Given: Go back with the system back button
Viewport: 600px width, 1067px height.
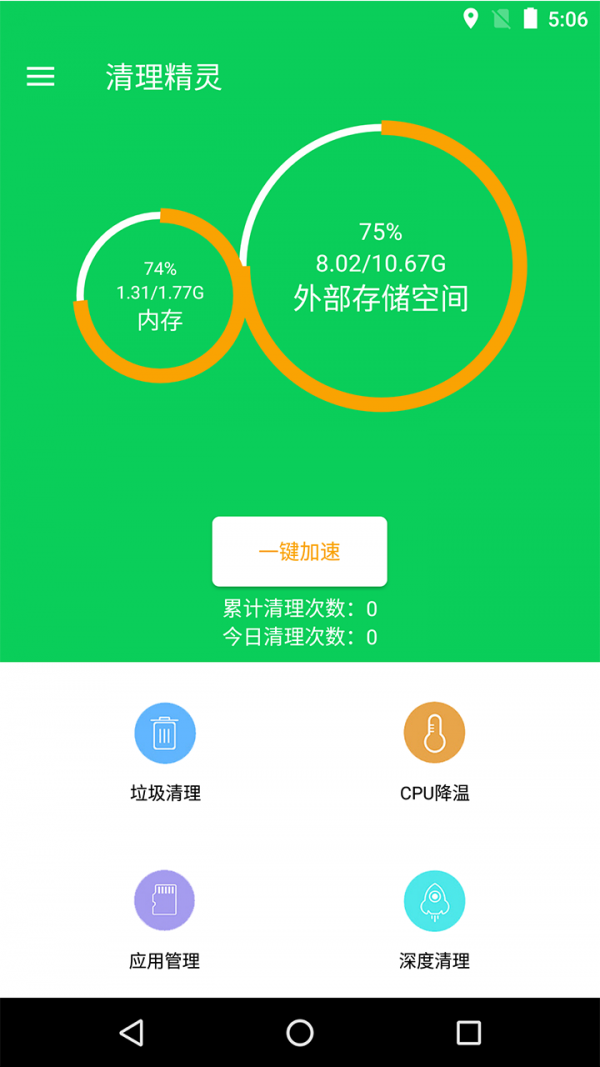Looking at the screenshot, I should pyautogui.click(x=131, y=1032).
